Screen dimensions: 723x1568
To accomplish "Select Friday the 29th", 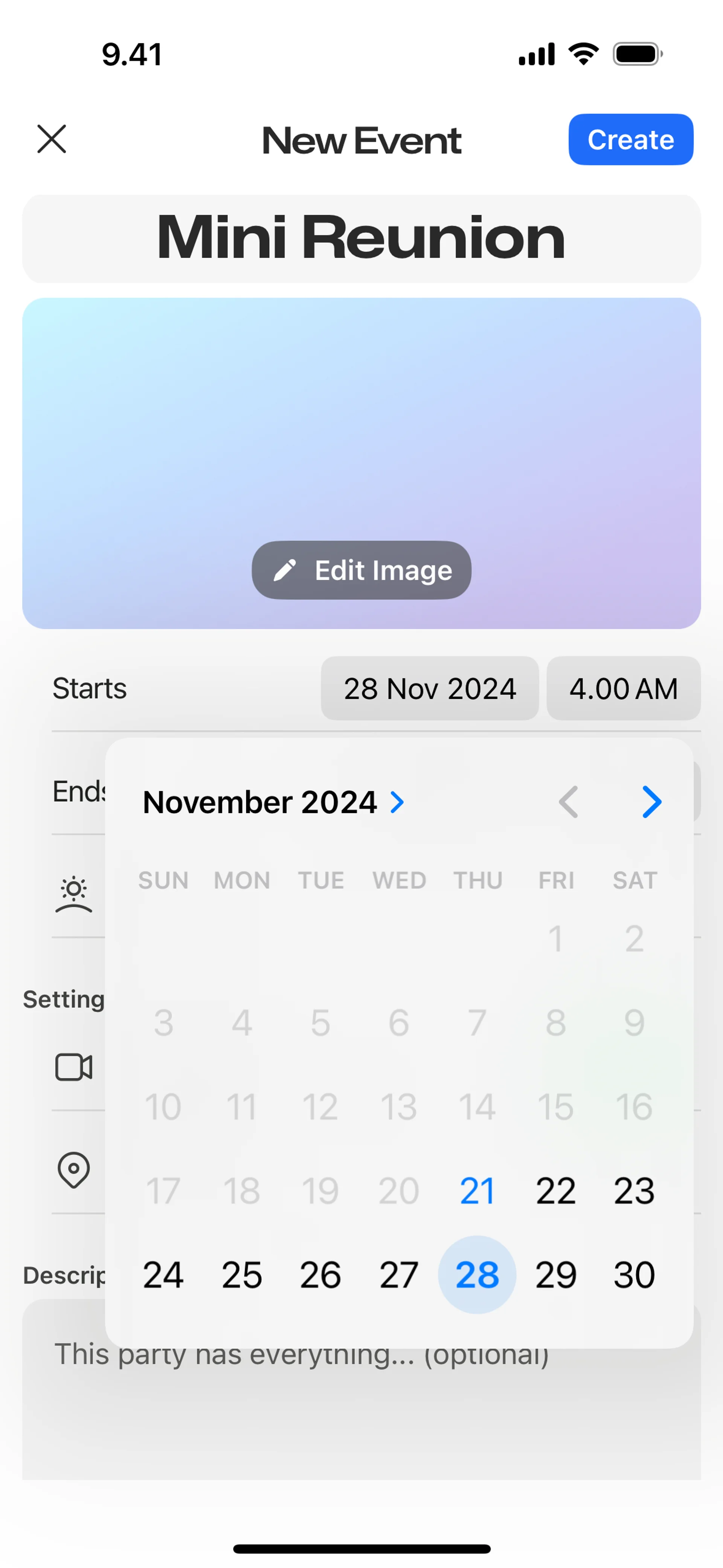I will click(556, 1275).
